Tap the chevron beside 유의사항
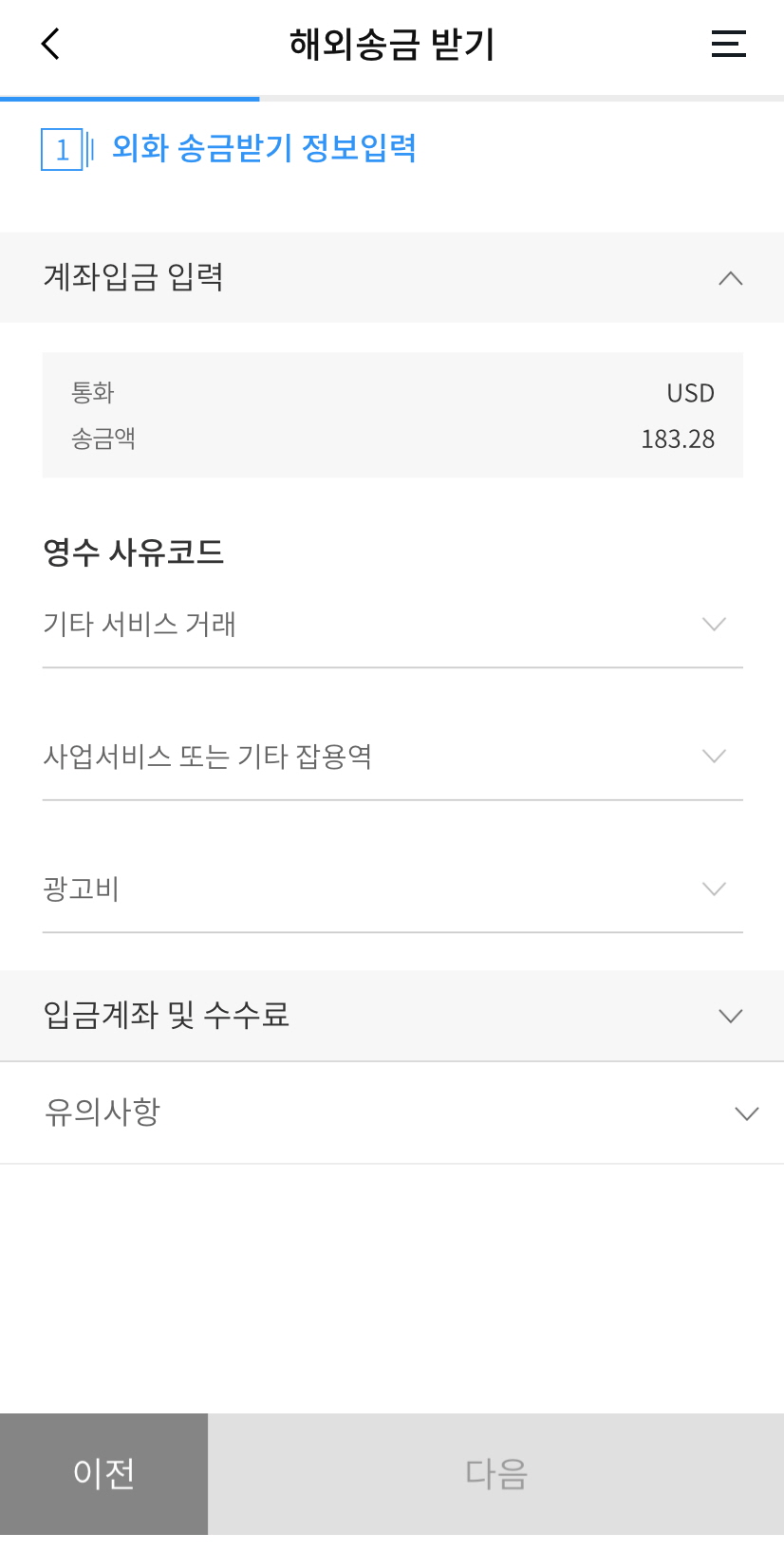The image size is (784, 1552). [744, 1113]
